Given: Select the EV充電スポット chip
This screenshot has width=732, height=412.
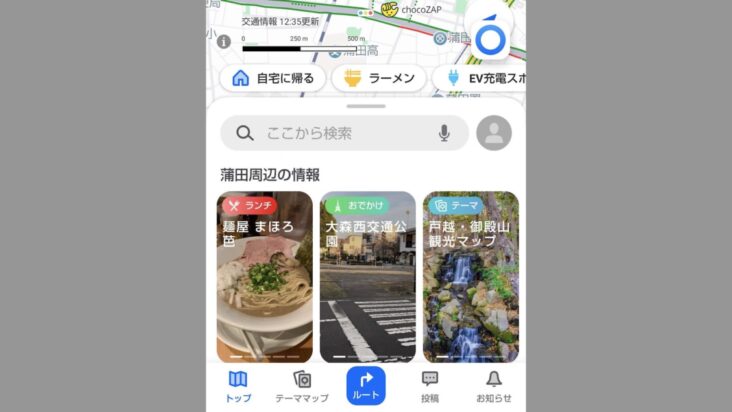Looking at the screenshot, I should [480, 78].
